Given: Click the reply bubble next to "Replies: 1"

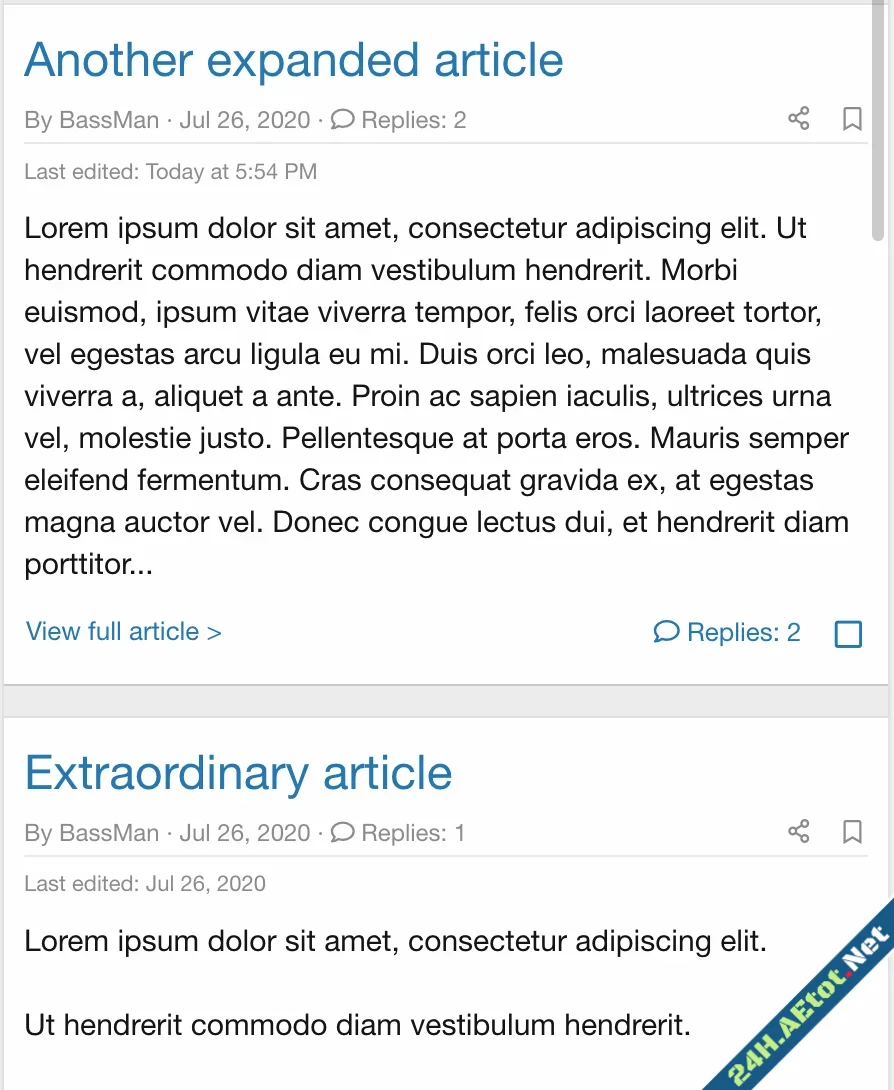Looking at the screenshot, I should (343, 831).
